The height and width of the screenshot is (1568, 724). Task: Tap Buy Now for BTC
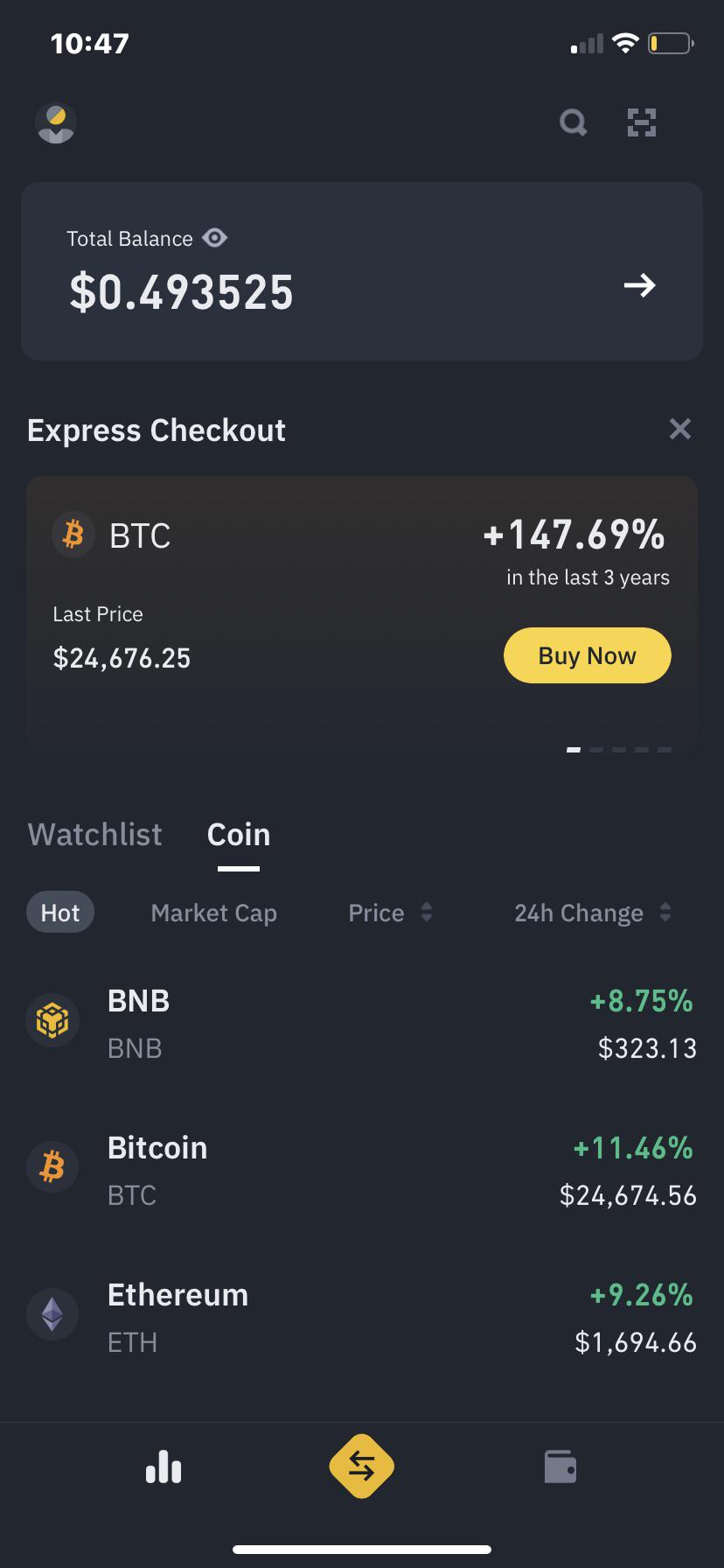pos(588,655)
